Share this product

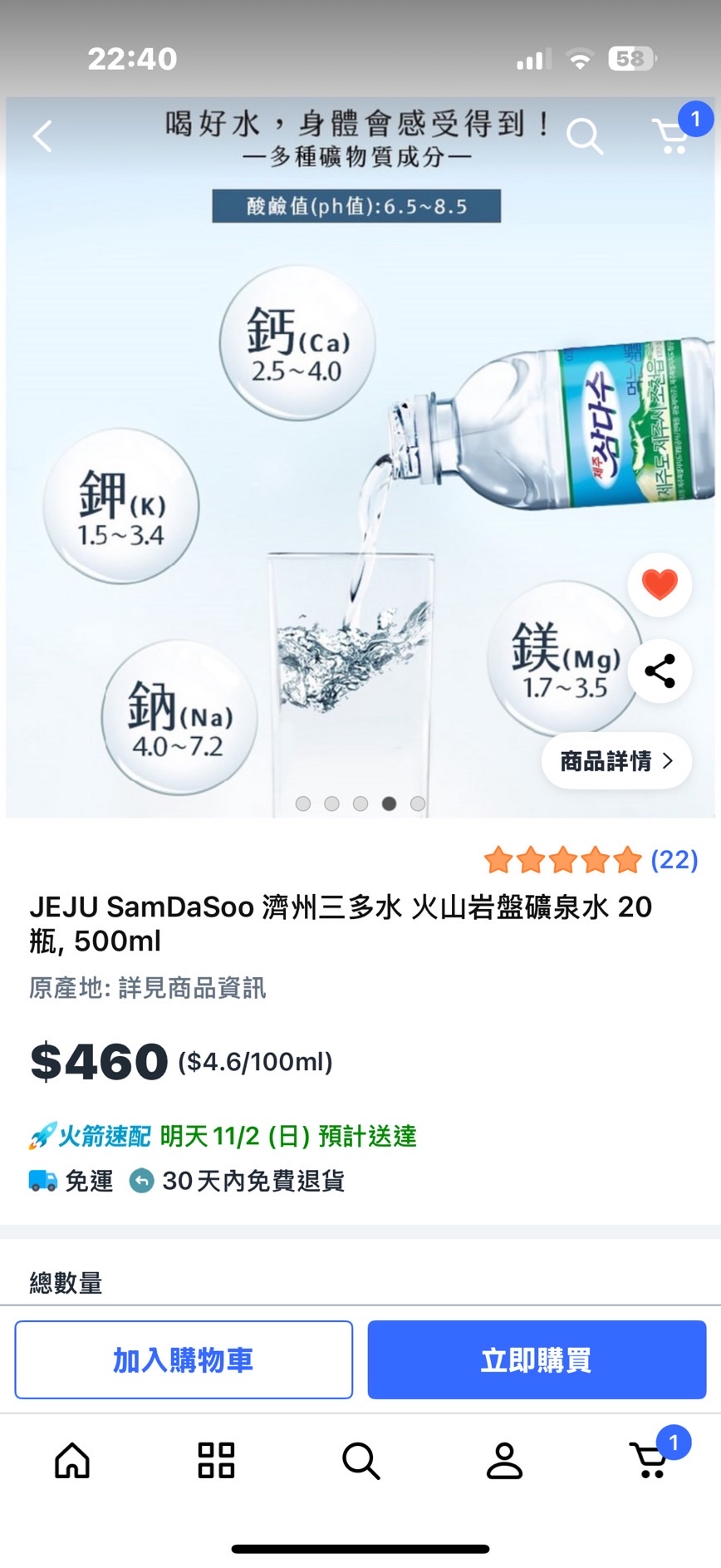click(660, 671)
